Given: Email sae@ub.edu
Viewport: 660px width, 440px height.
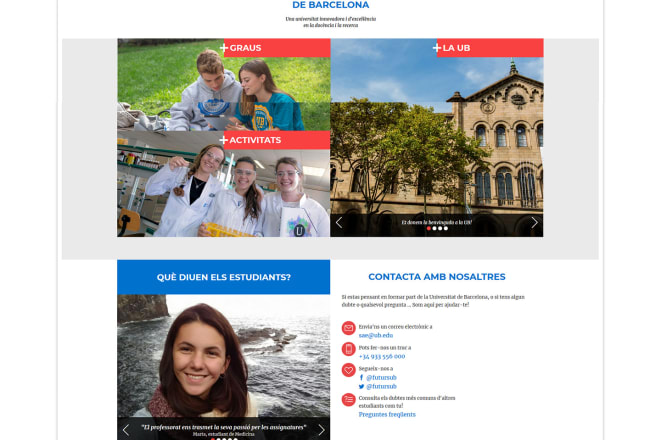Looking at the screenshot, I should point(371,335).
